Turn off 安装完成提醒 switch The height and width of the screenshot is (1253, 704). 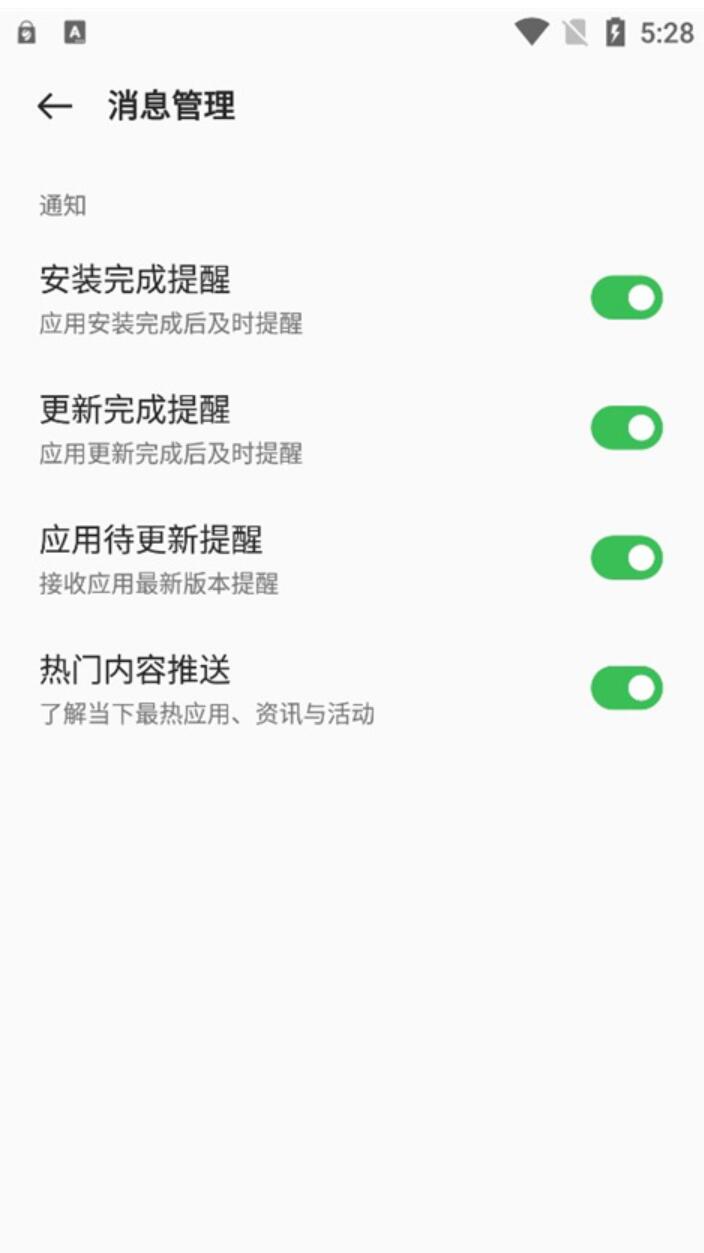click(x=626, y=298)
